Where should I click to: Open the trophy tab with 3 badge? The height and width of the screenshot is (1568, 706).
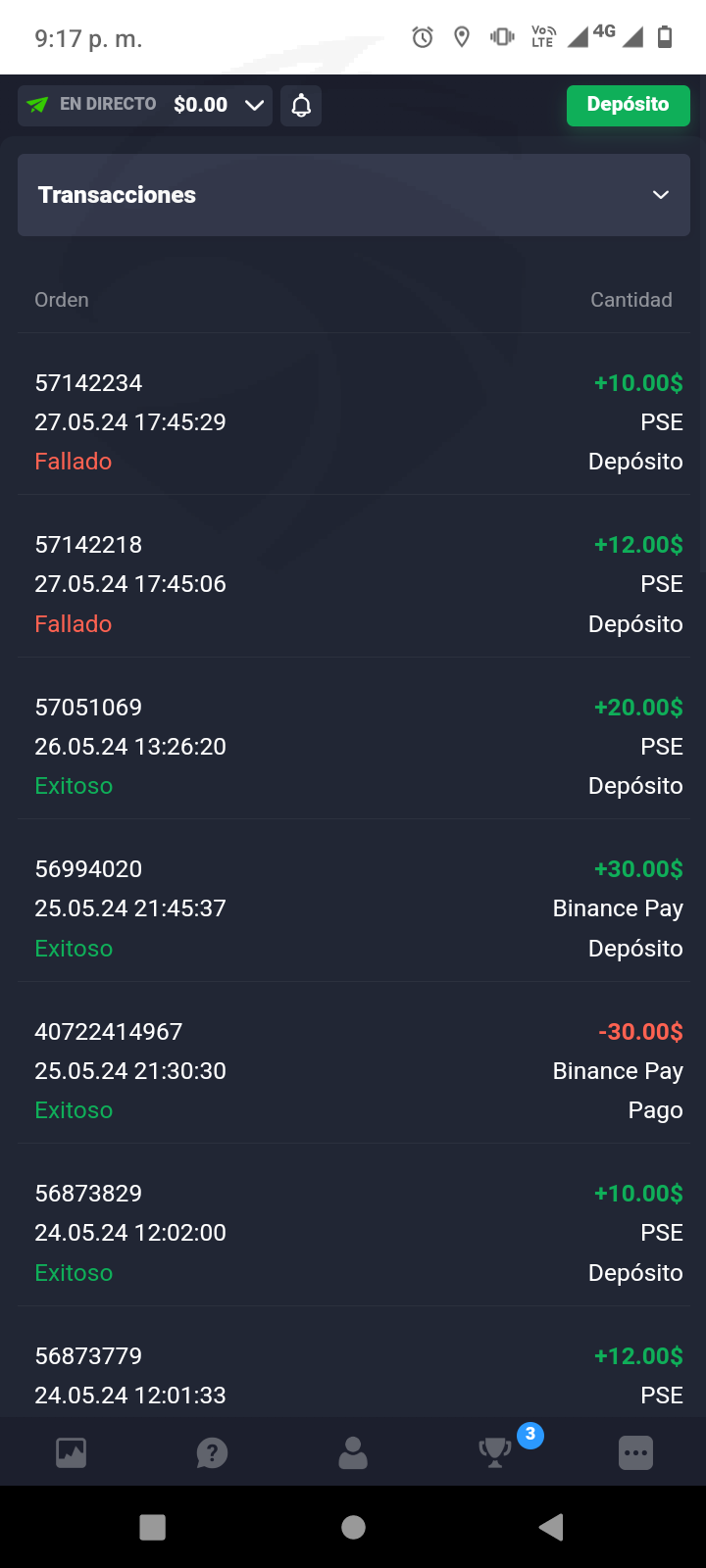click(x=495, y=1451)
